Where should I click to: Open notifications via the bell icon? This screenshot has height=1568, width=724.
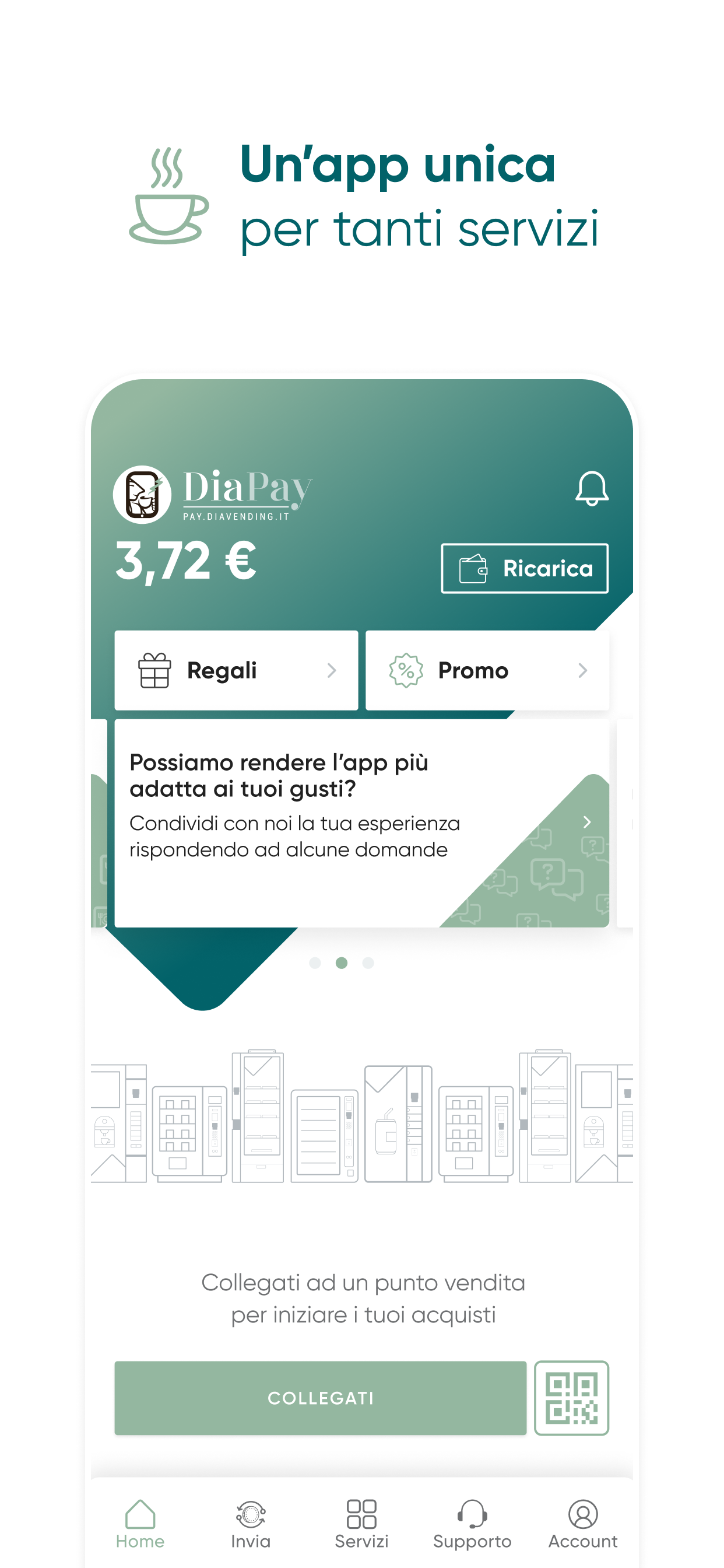click(x=593, y=488)
